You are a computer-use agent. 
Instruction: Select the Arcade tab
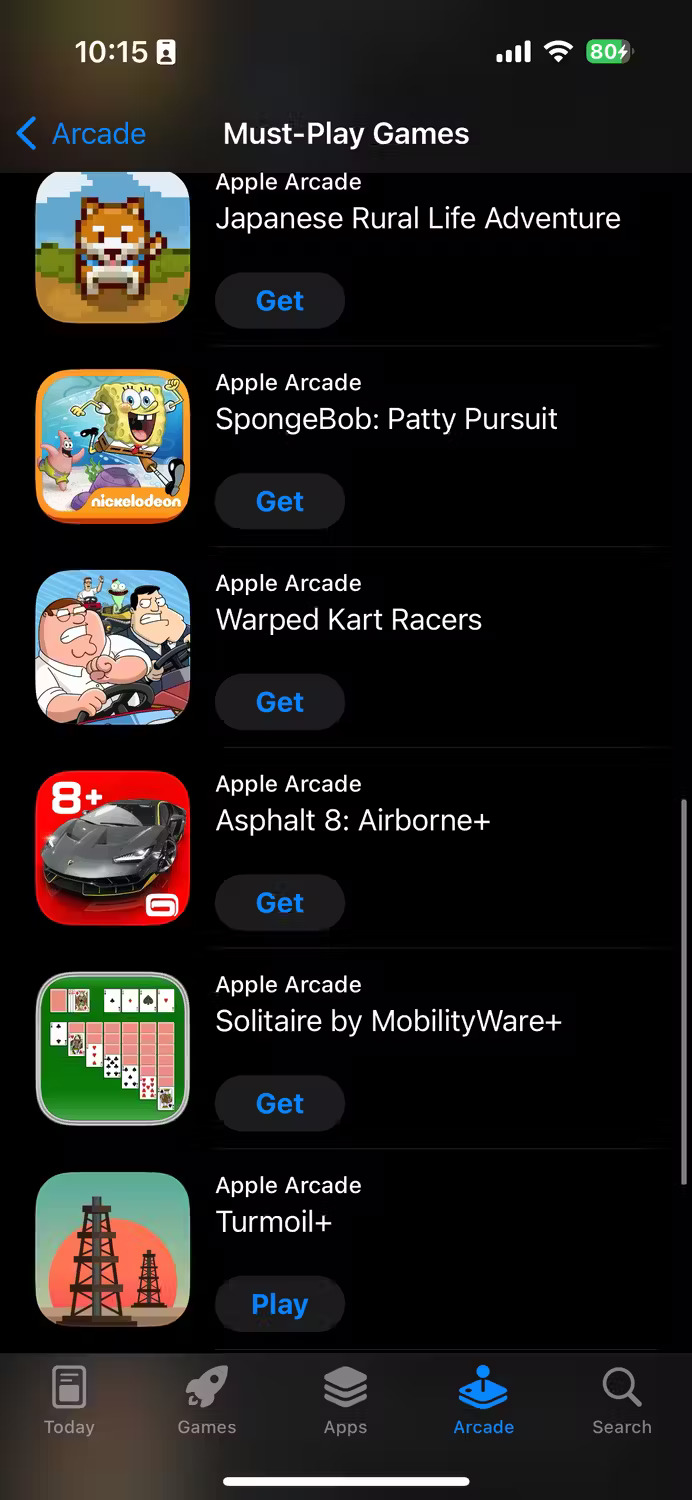(x=483, y=1401)
